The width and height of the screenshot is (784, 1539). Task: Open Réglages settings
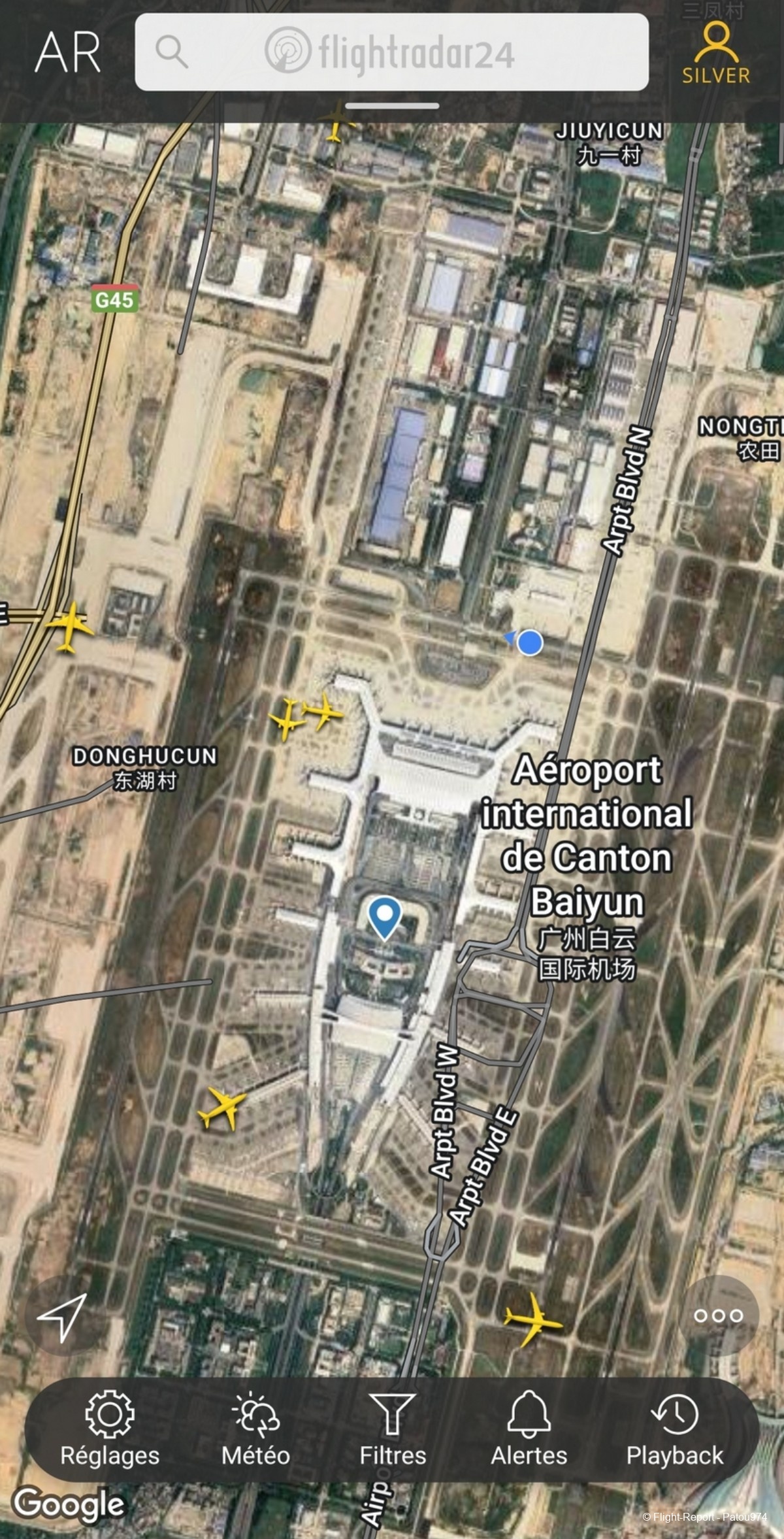click(110, 1431)
